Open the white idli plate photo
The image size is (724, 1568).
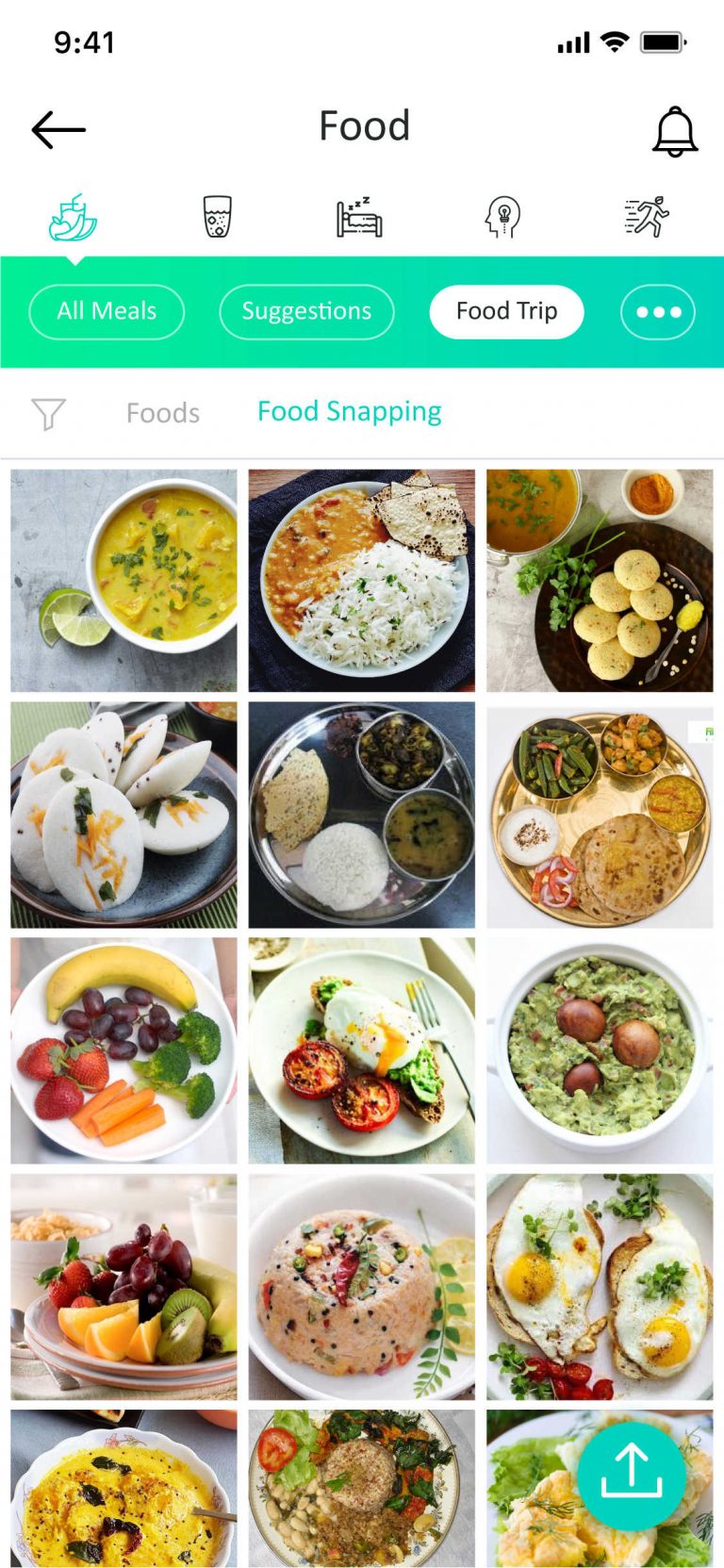(123, 815)
